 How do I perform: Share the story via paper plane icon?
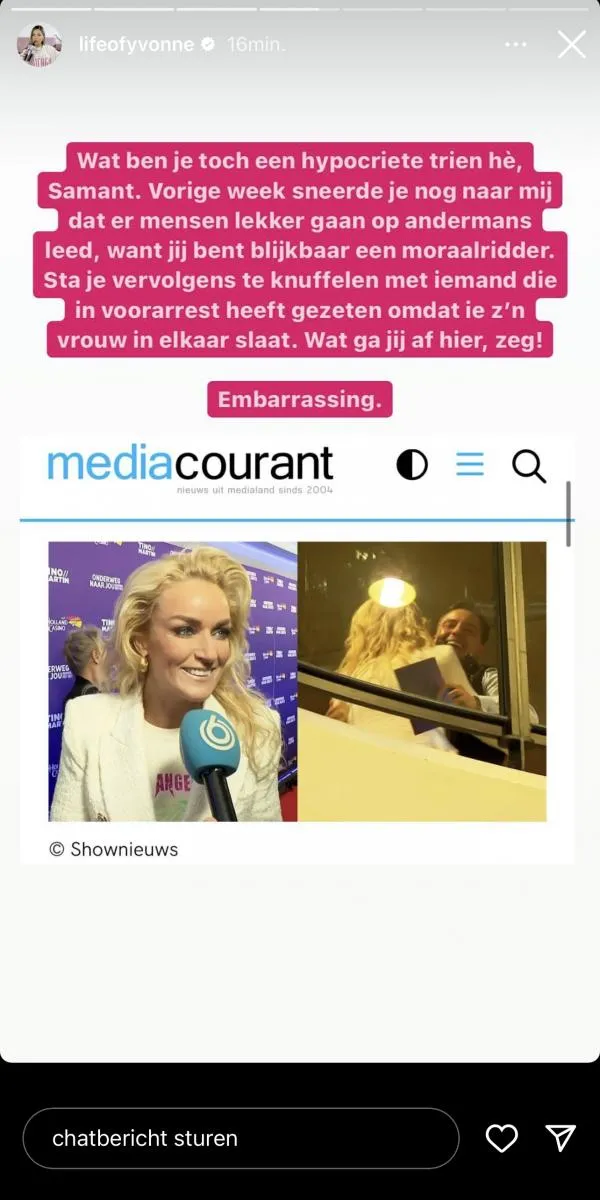560,1138
